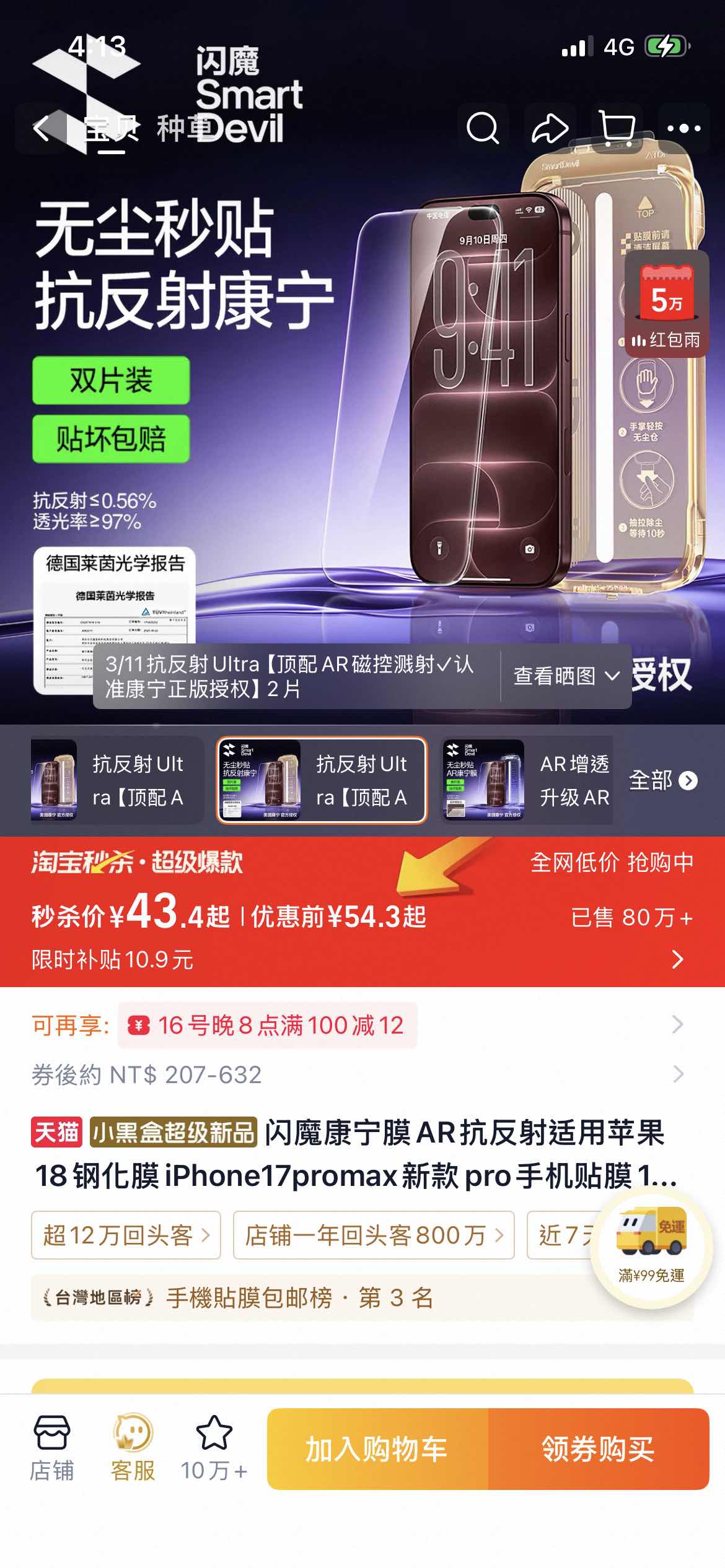Screen dimensions: 725x1568
Task: Open the three-dot overflow menu
Action: pos(684,129)
